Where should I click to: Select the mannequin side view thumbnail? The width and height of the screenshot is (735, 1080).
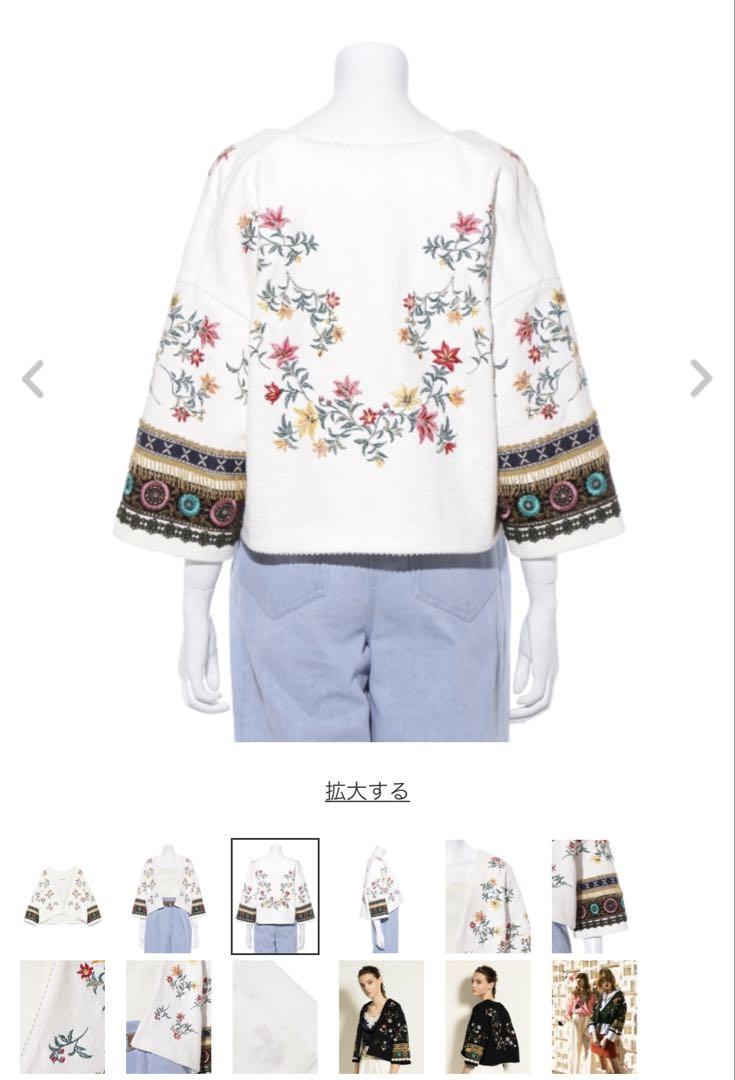tap(381, 895)
